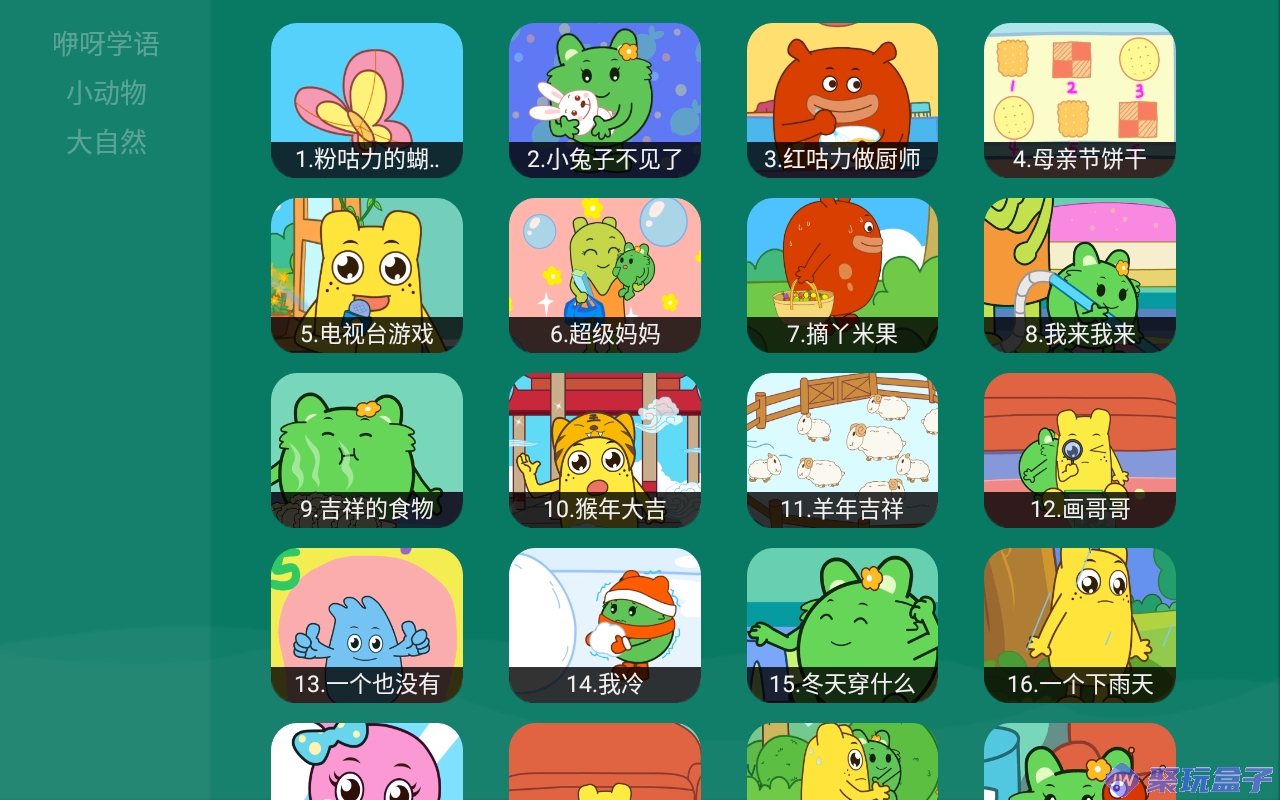Open episode 2.小兔子不见了

tap(605, 100)
